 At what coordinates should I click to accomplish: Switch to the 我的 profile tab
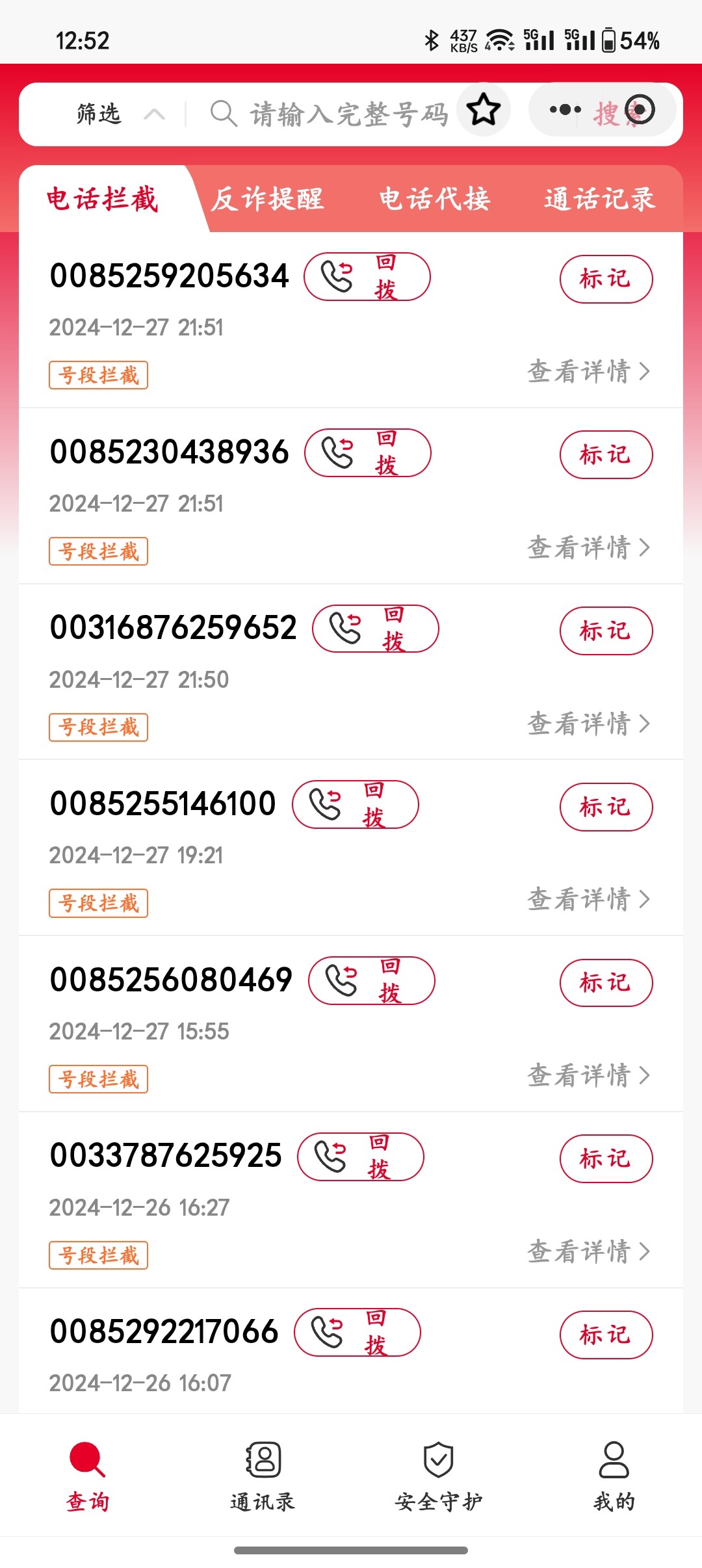(x=614, y=1476)
